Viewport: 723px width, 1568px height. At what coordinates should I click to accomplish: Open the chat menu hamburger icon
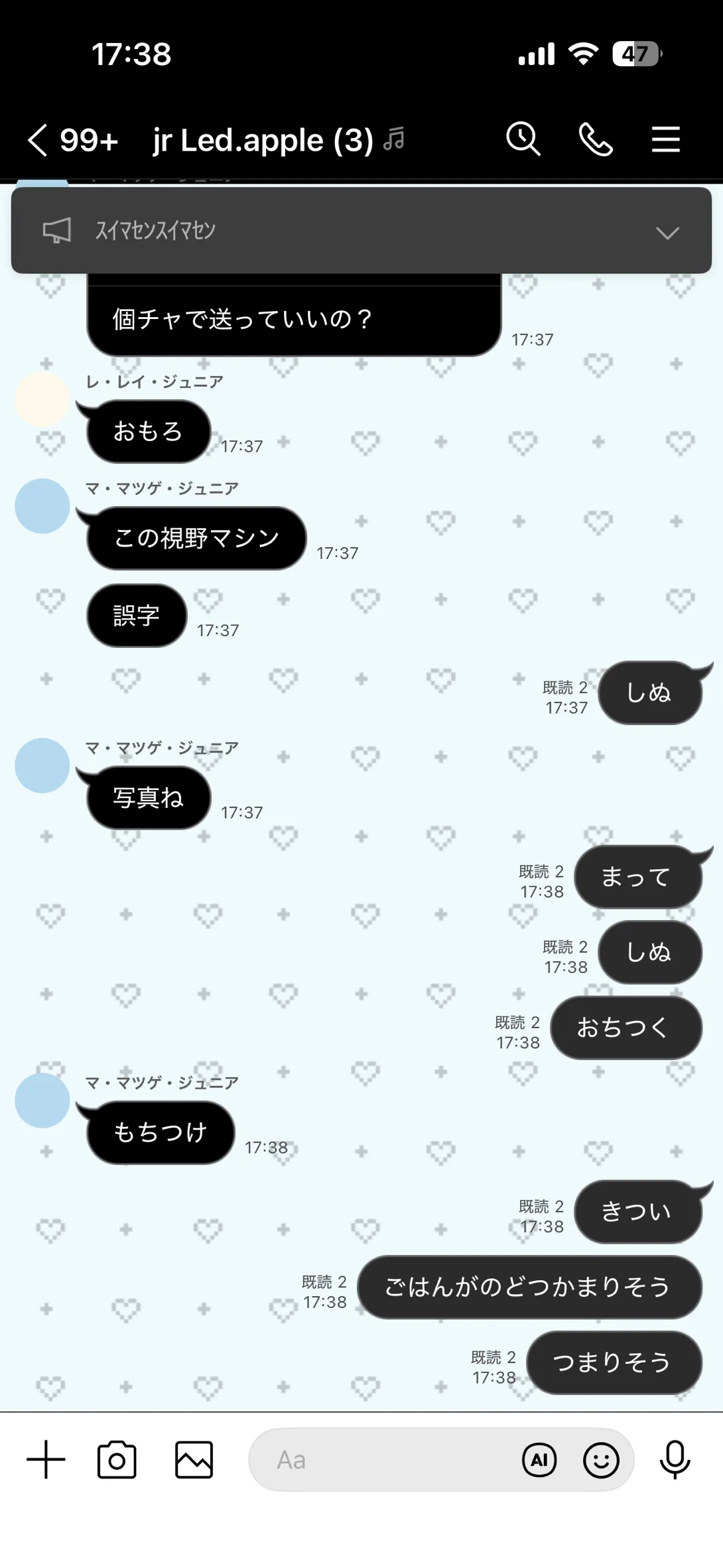coord(665,139)
